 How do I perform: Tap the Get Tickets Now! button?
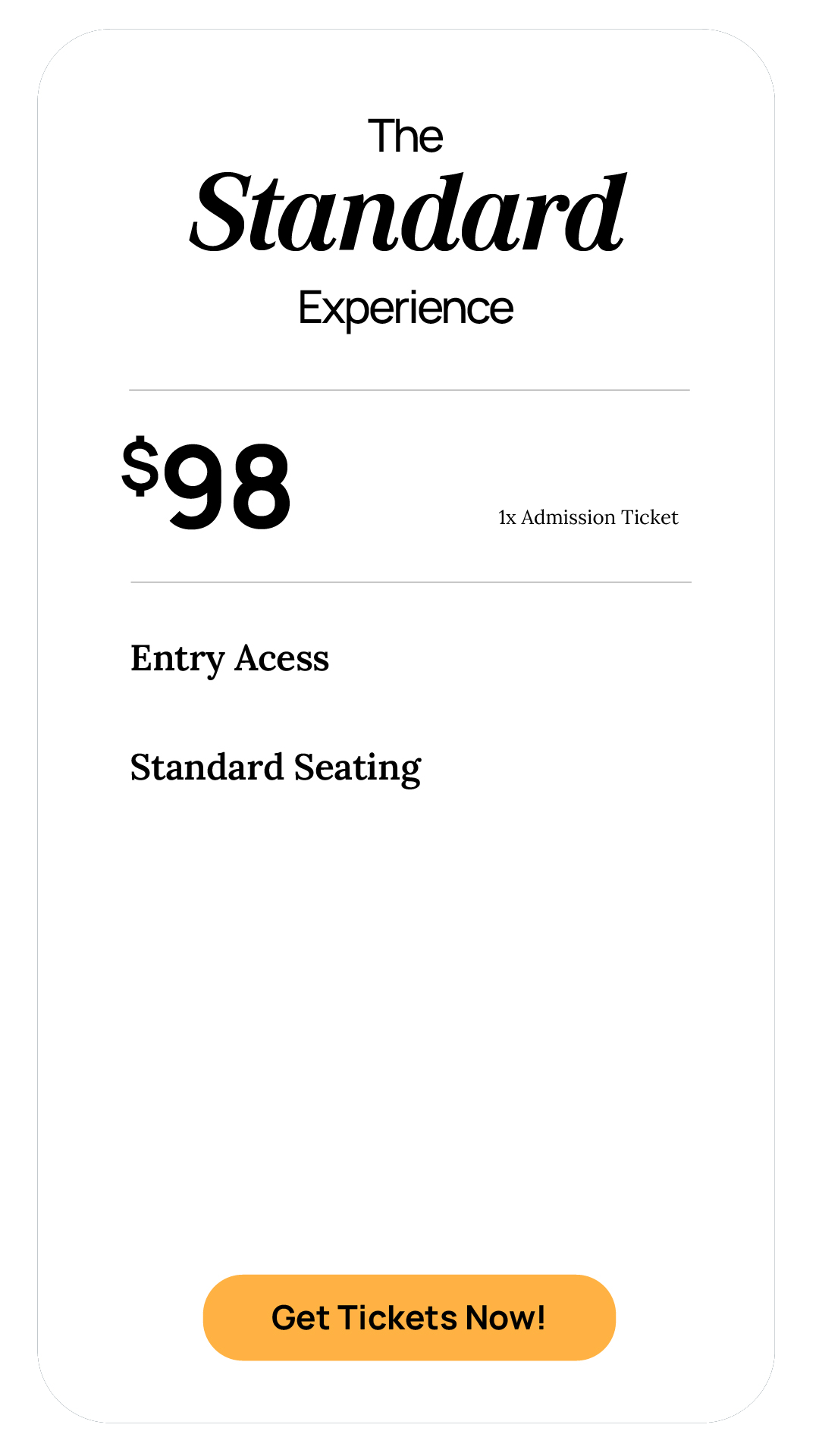point(409,1317)
